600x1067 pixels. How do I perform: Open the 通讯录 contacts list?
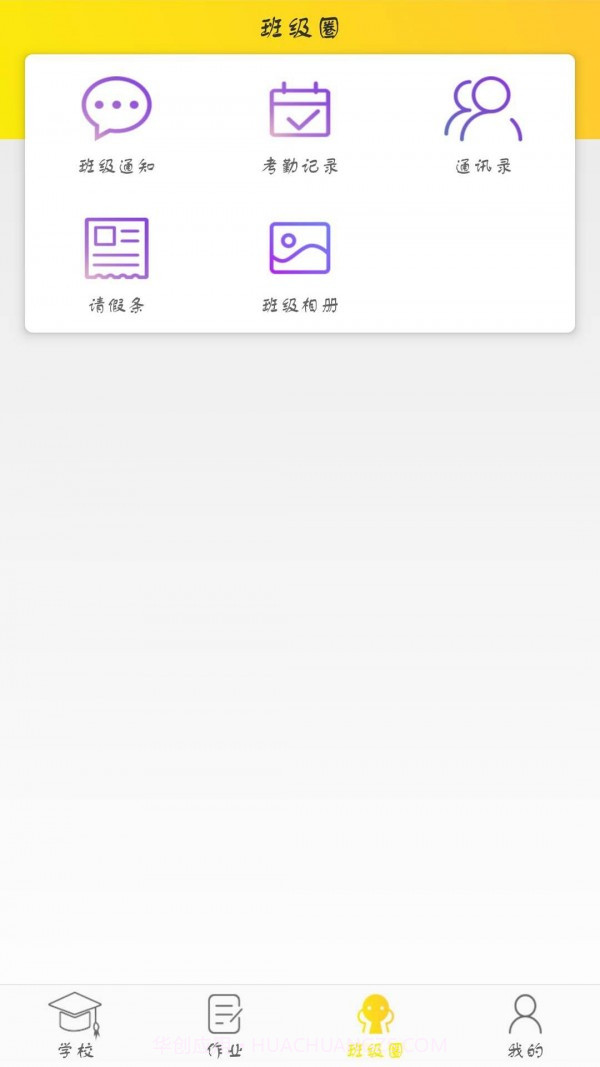[x=483, y=124]
